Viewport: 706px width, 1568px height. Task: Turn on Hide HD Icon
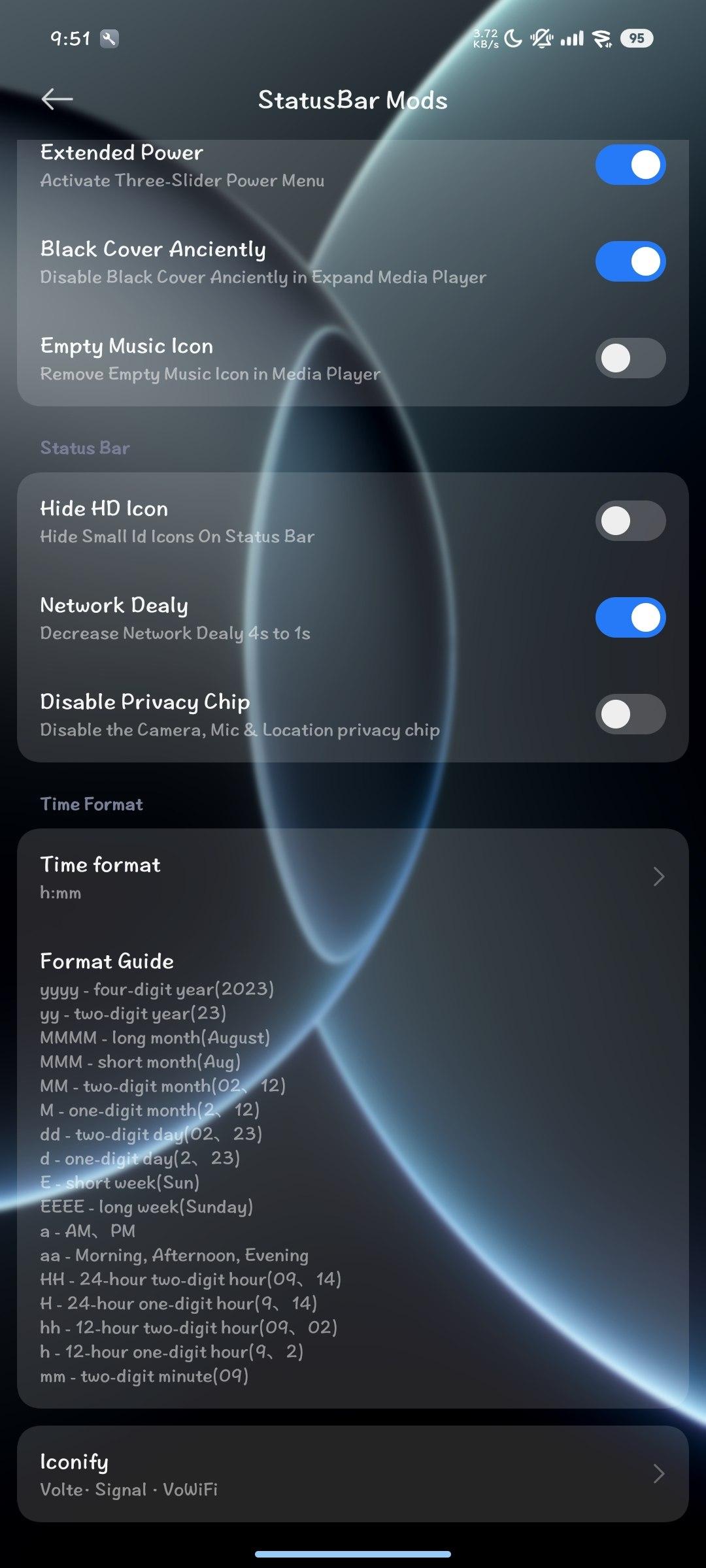[630, 521]
